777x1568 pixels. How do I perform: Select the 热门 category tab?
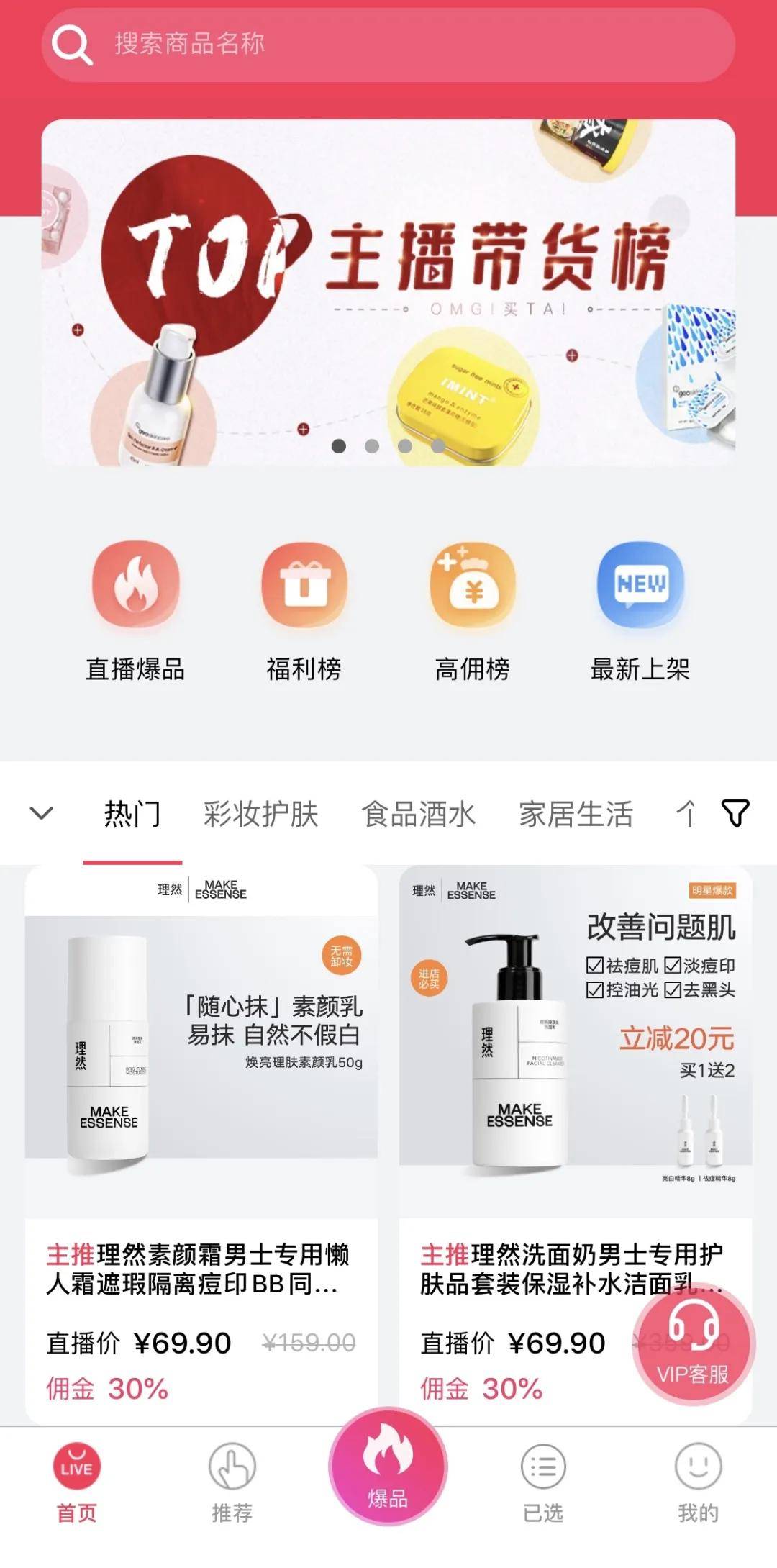pyautogui.click(x=132, y=815)
